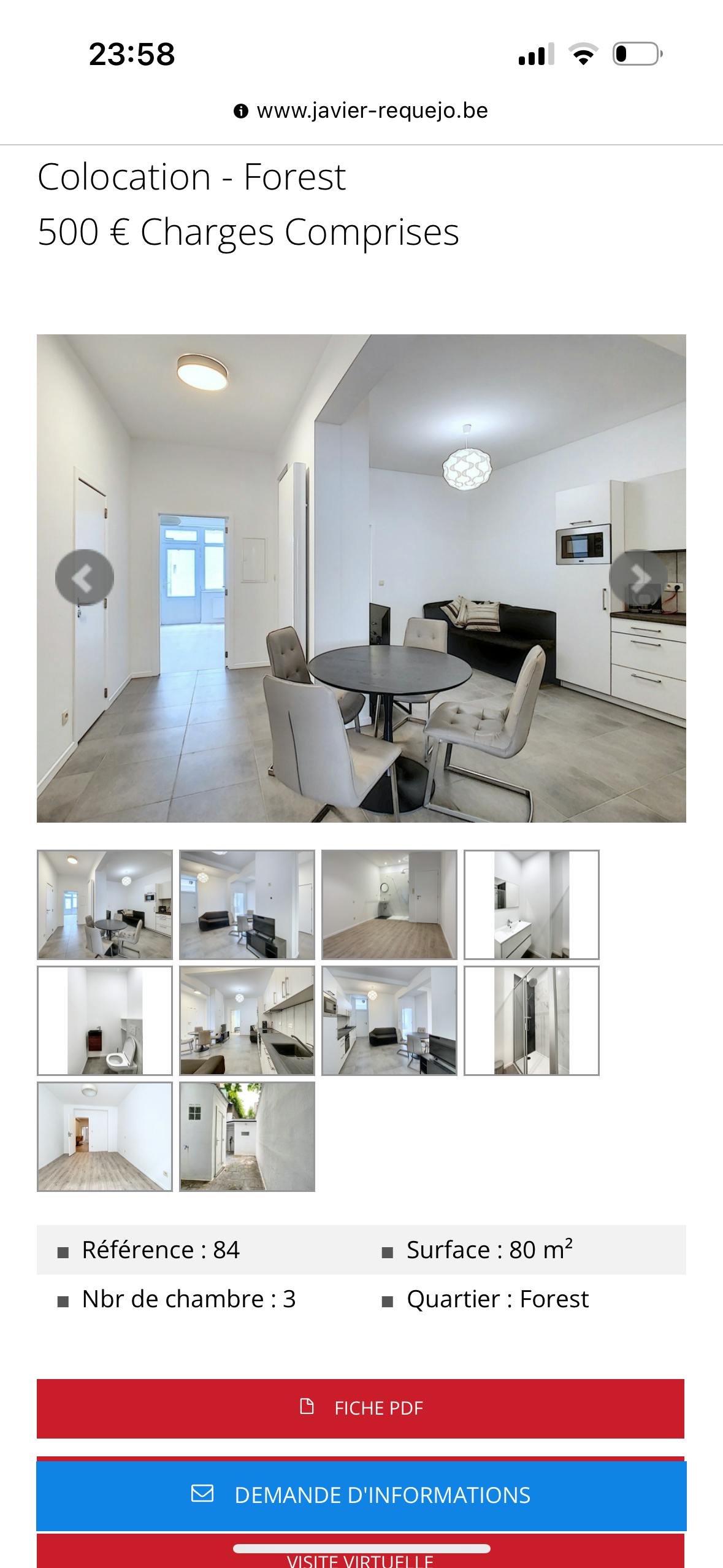Image resolution: width=723 pixels, height=1568 pixels.
Task: Show the previous photo in the gallery
Action: click(x=84, y=578)
